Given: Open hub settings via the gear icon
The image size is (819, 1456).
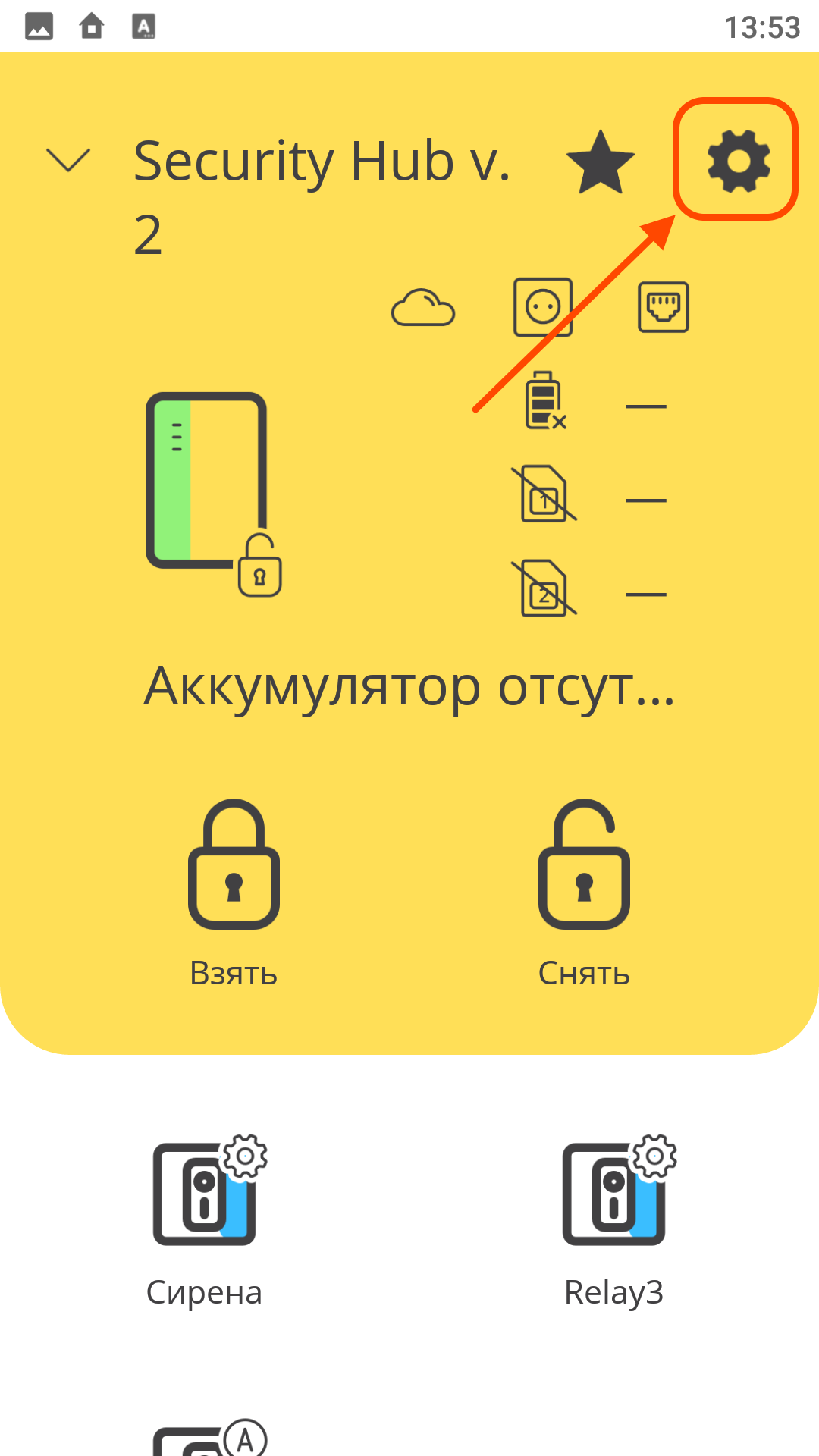Looking at the screenshot, I should [738, 160].
